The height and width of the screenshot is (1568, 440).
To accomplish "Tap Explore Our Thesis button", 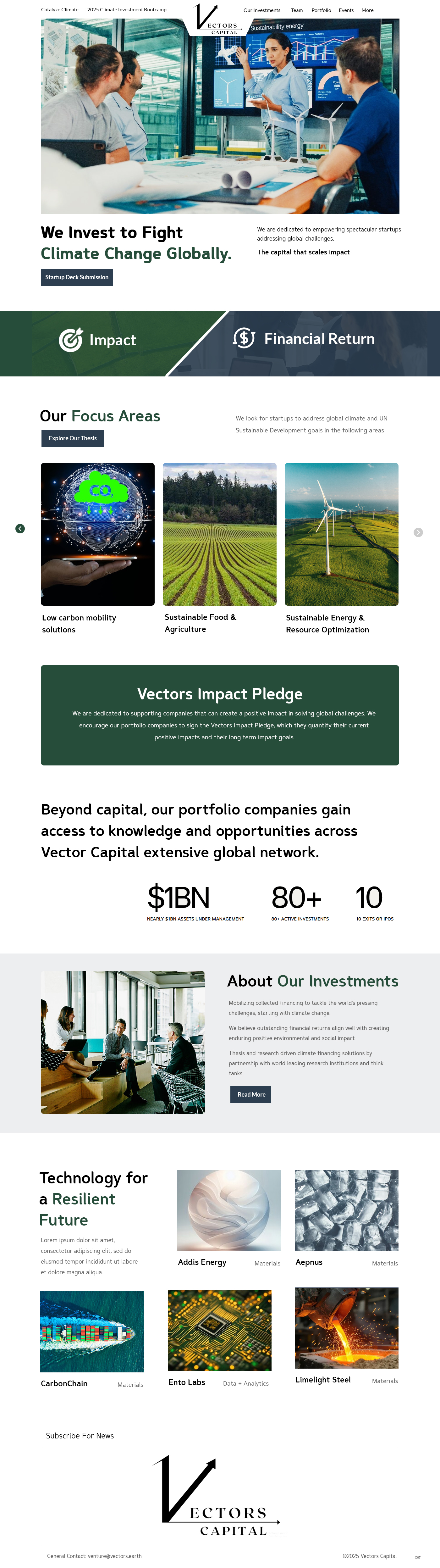I will (72, 438).
